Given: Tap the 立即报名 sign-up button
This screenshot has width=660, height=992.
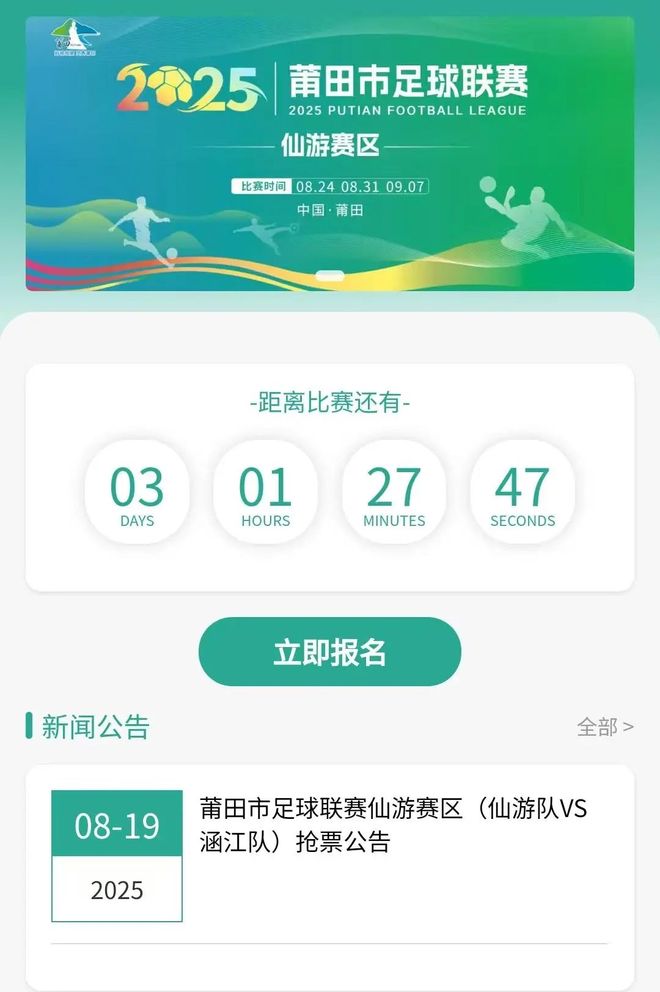Looking at the screenshot, I should (x=330, y=652).
